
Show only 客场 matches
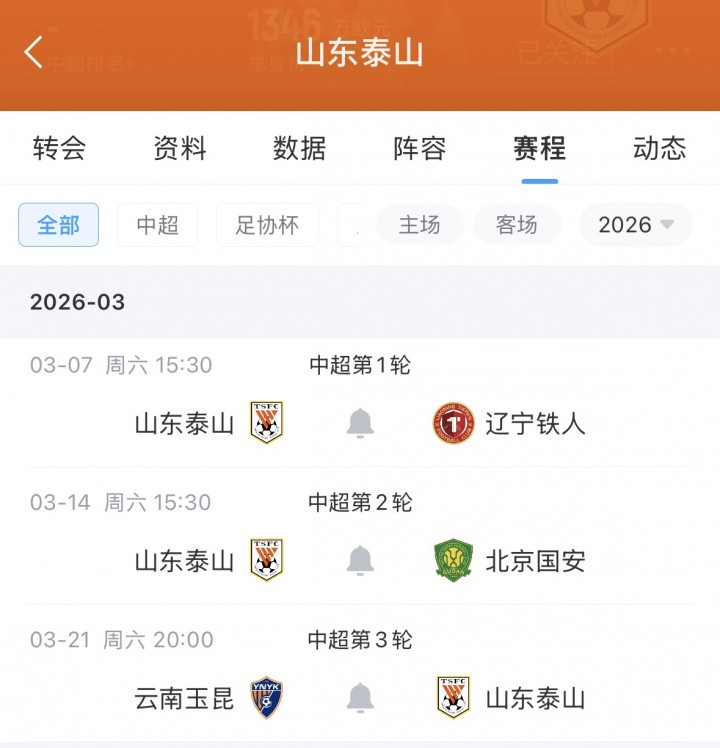517,225
